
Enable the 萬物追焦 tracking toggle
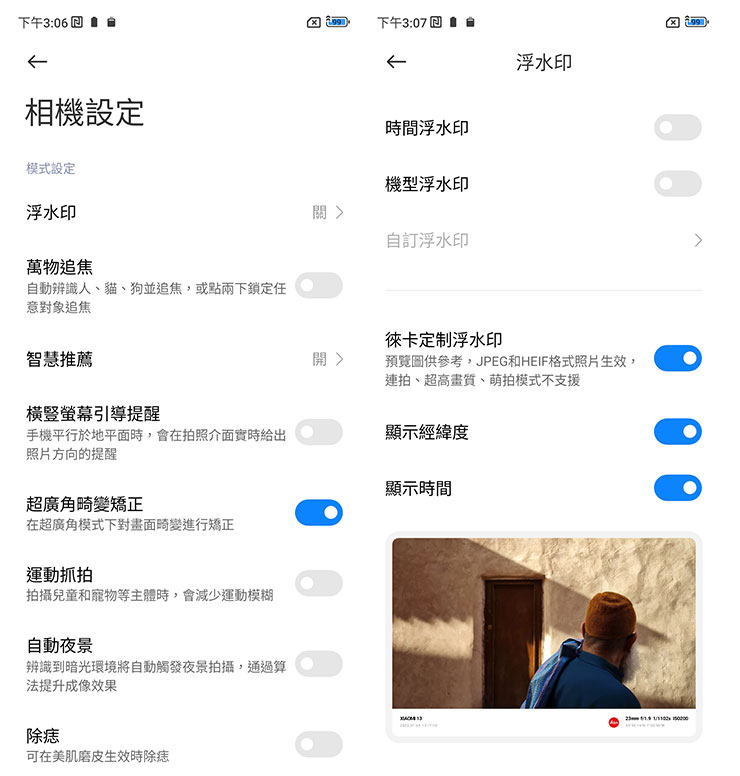point(318,285)
